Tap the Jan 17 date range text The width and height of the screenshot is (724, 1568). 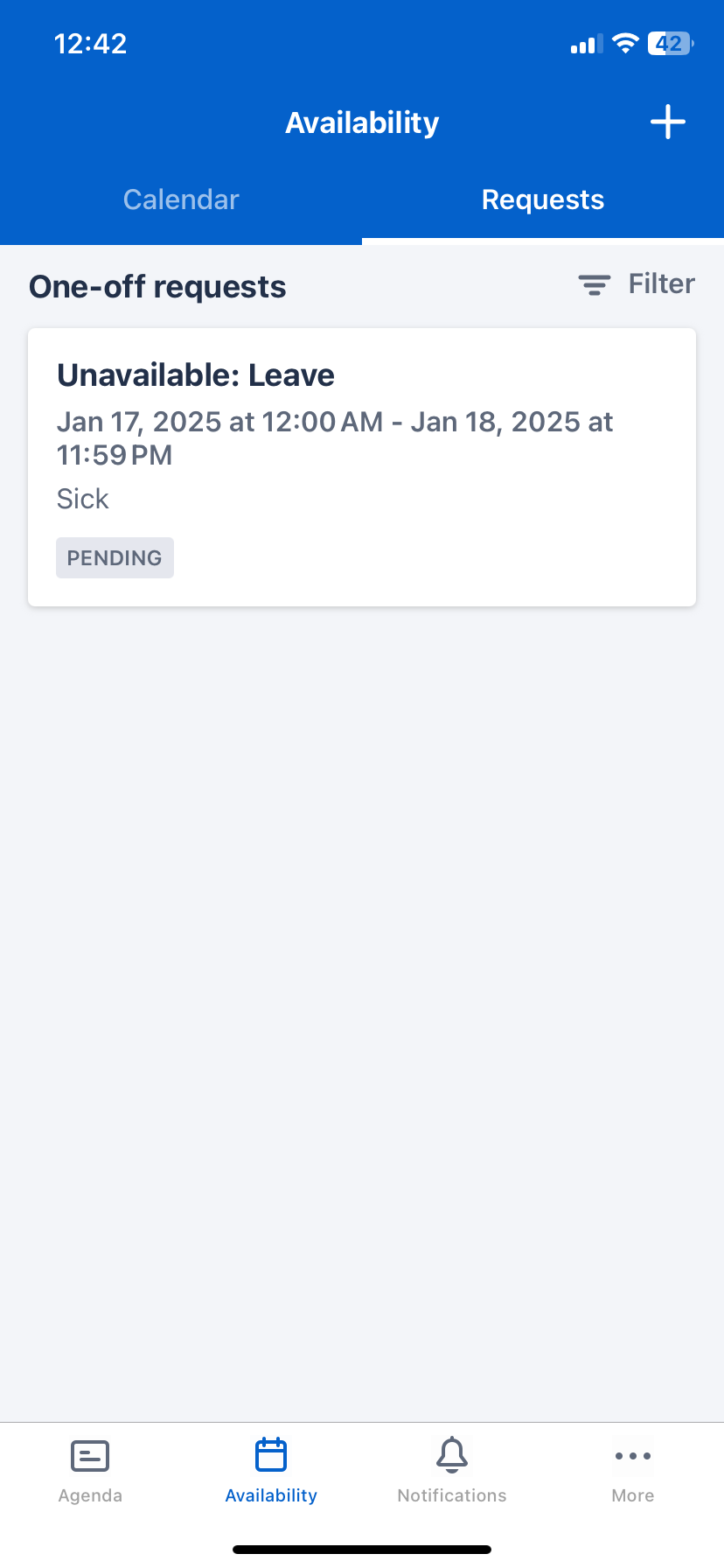tap(336, 437)
